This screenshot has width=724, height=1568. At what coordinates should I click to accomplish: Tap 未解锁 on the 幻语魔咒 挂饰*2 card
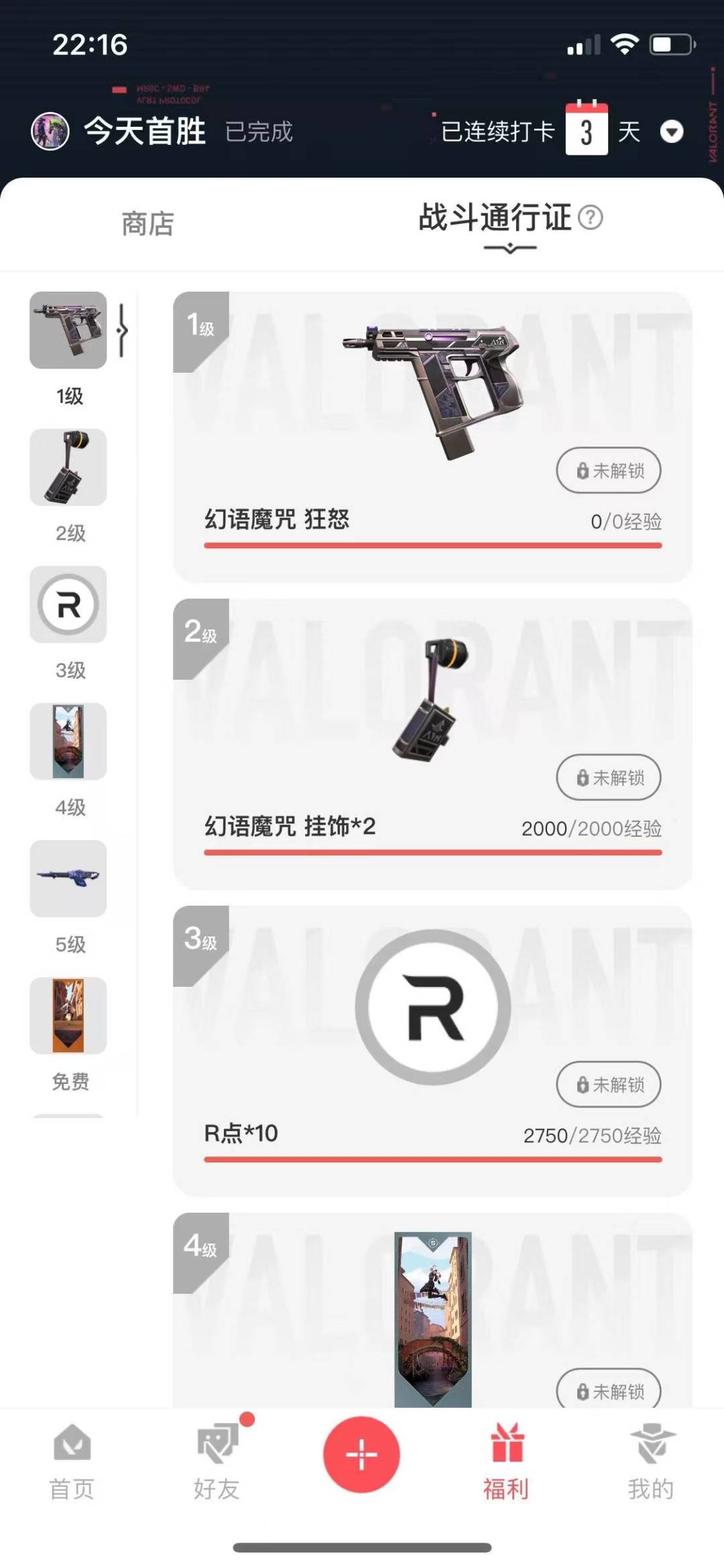(x=609, y=777)
